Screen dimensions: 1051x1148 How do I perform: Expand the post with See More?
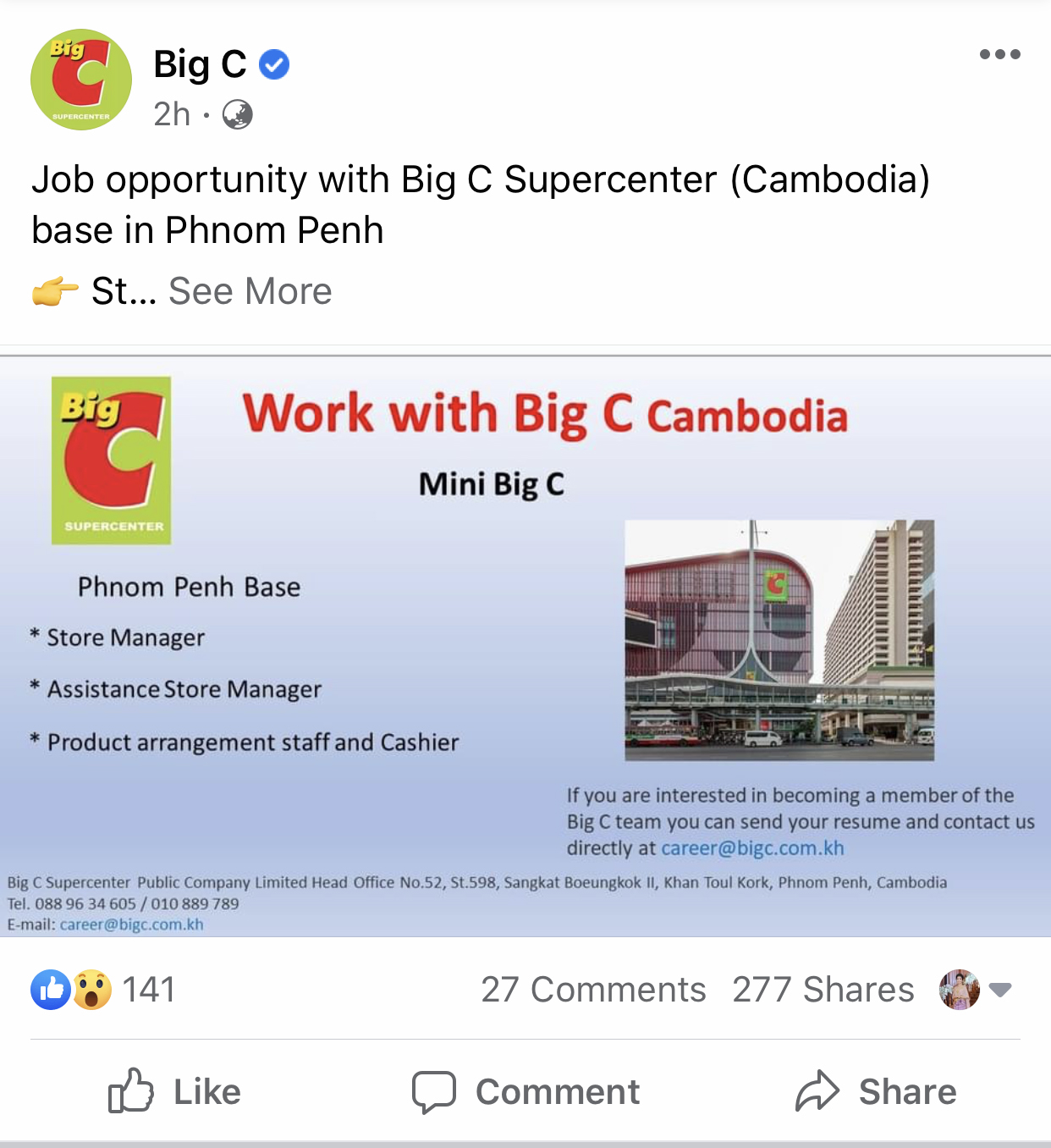[x=250, y=291]
